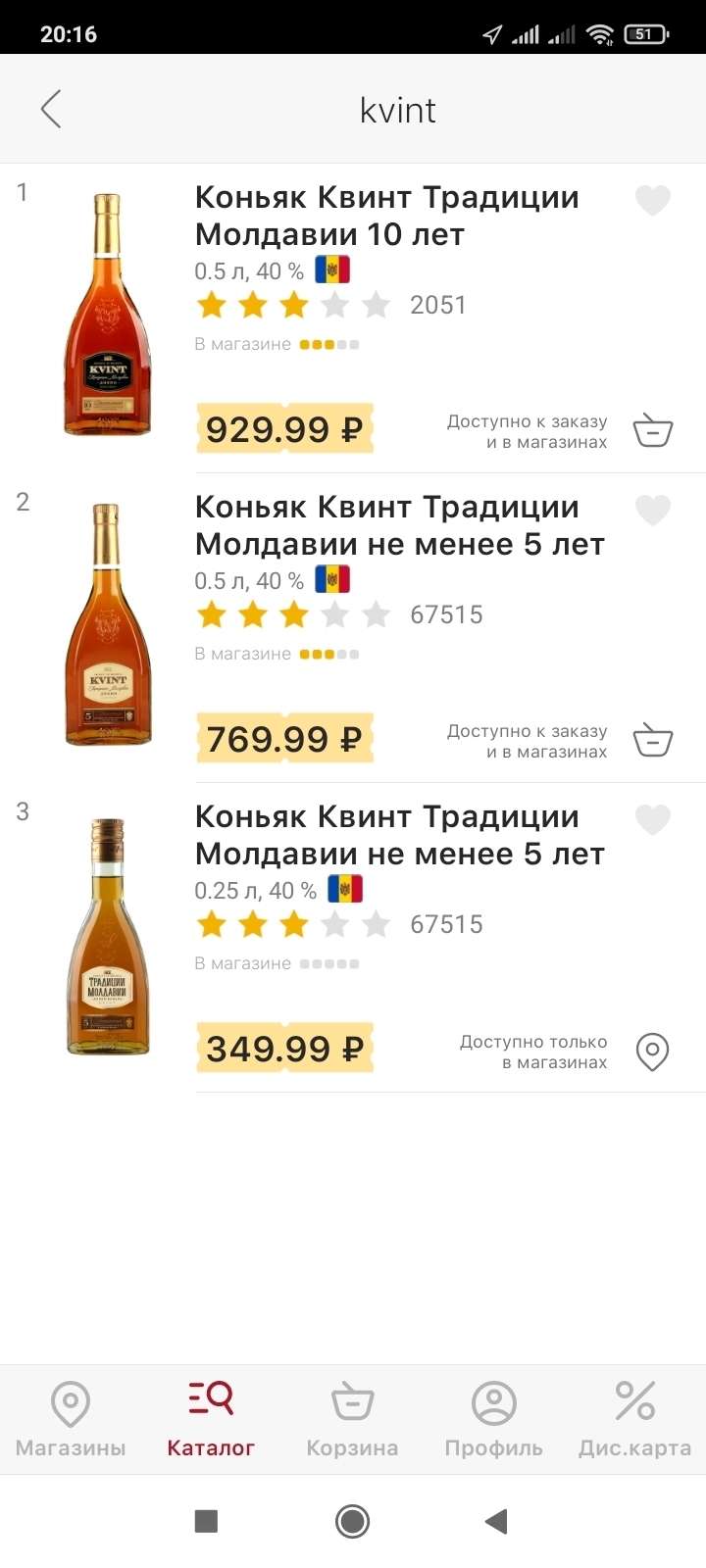Favorite the Квинт 10 лет cognac
Viewport: 706px width, 1568px height.
pyautogui.click(x=653, y=201)
